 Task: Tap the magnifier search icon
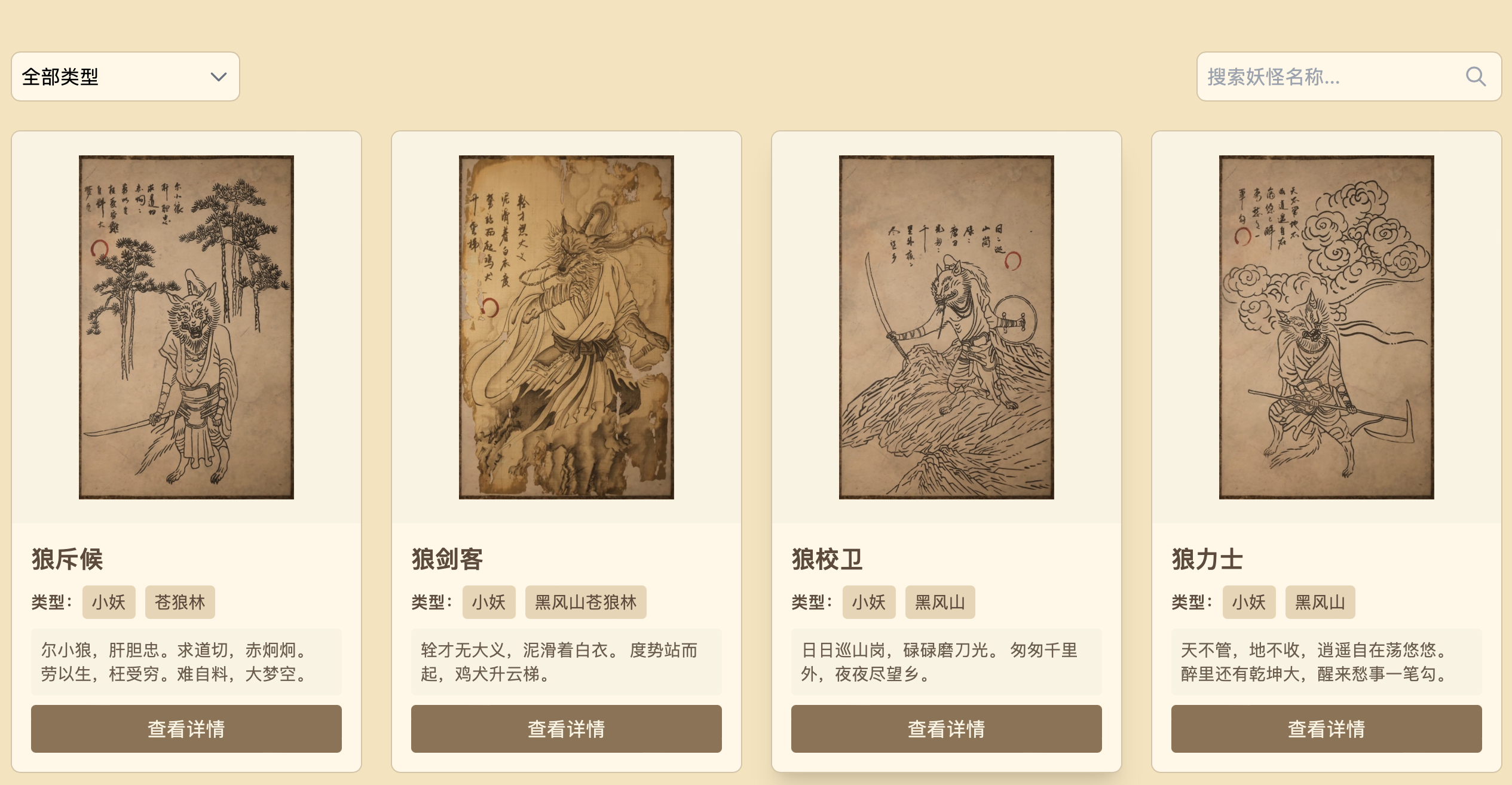1475,76
